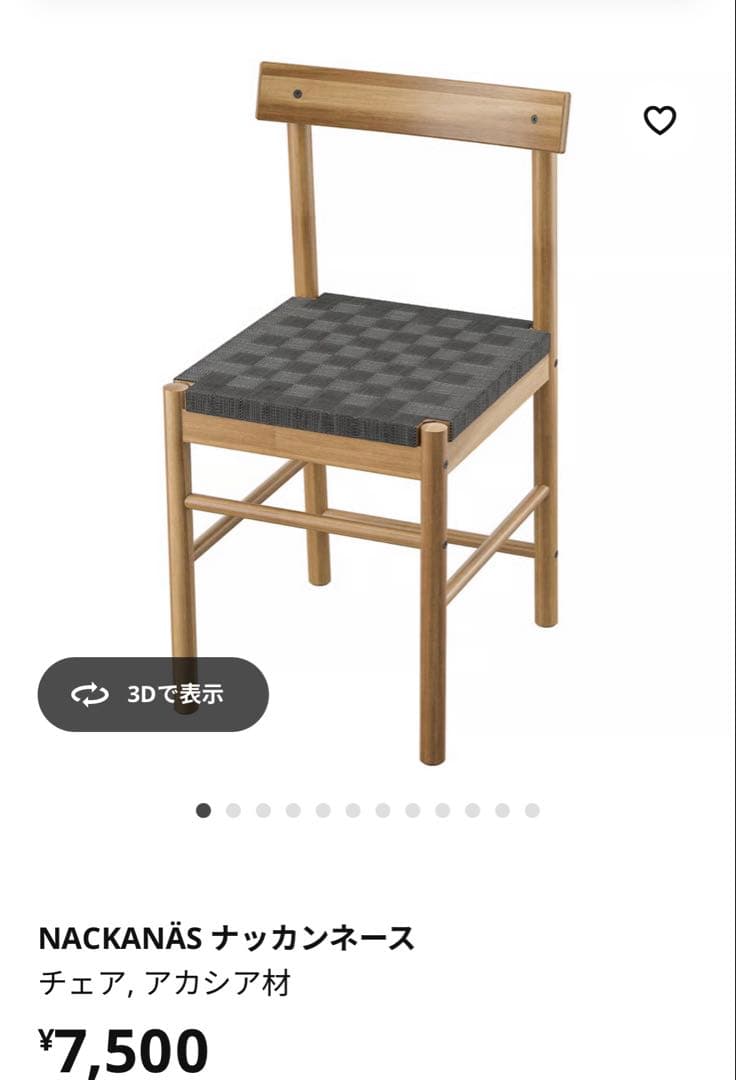The width and height of the screenshot is (736, 1080).
Task: Select the second carousel dot
Action: pyautogui.click(x=232, y=810)
